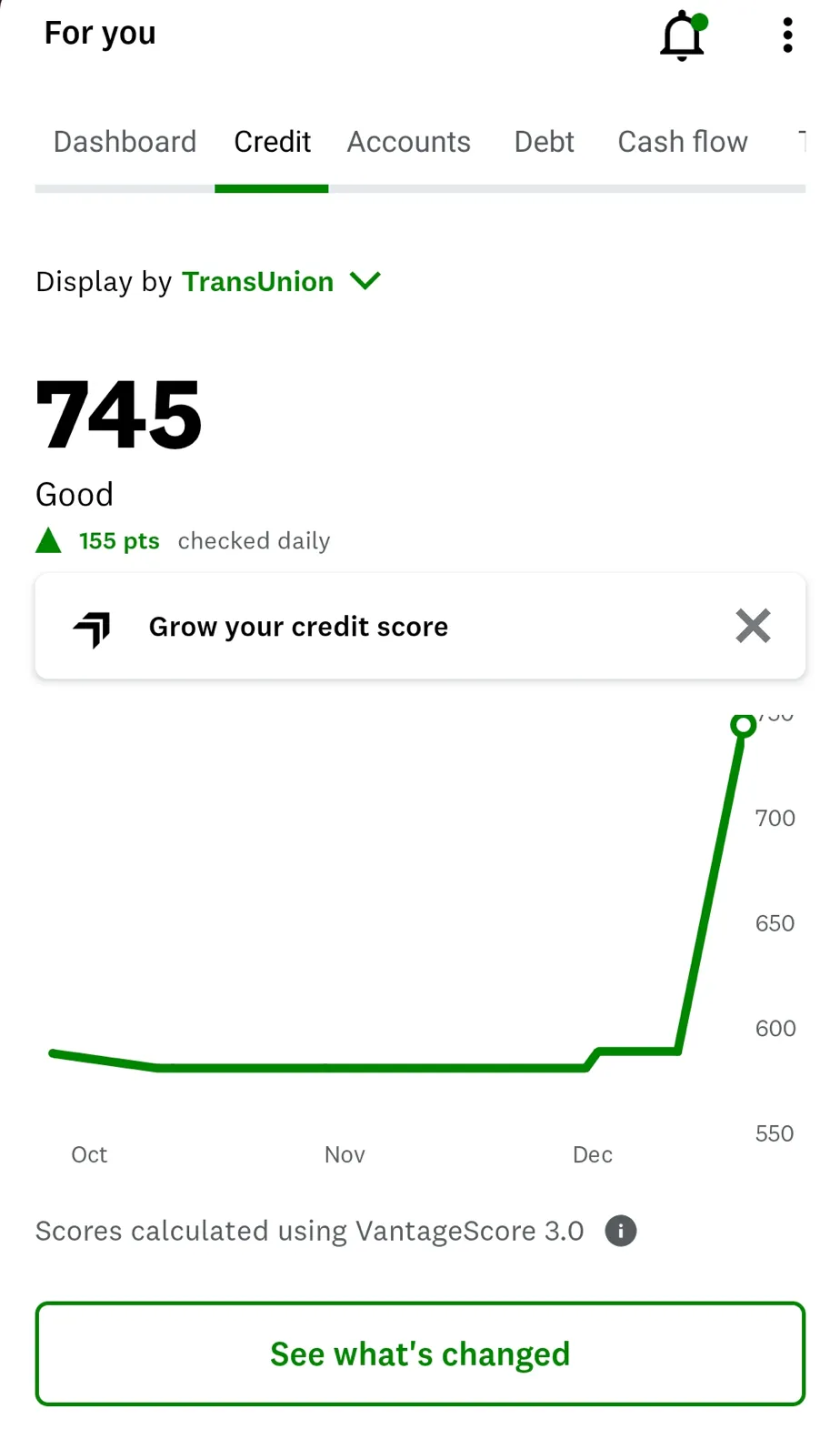This screenshot has height=1429, width=840.
Task: Select the Credit tab
Action: tap(272, 142)
